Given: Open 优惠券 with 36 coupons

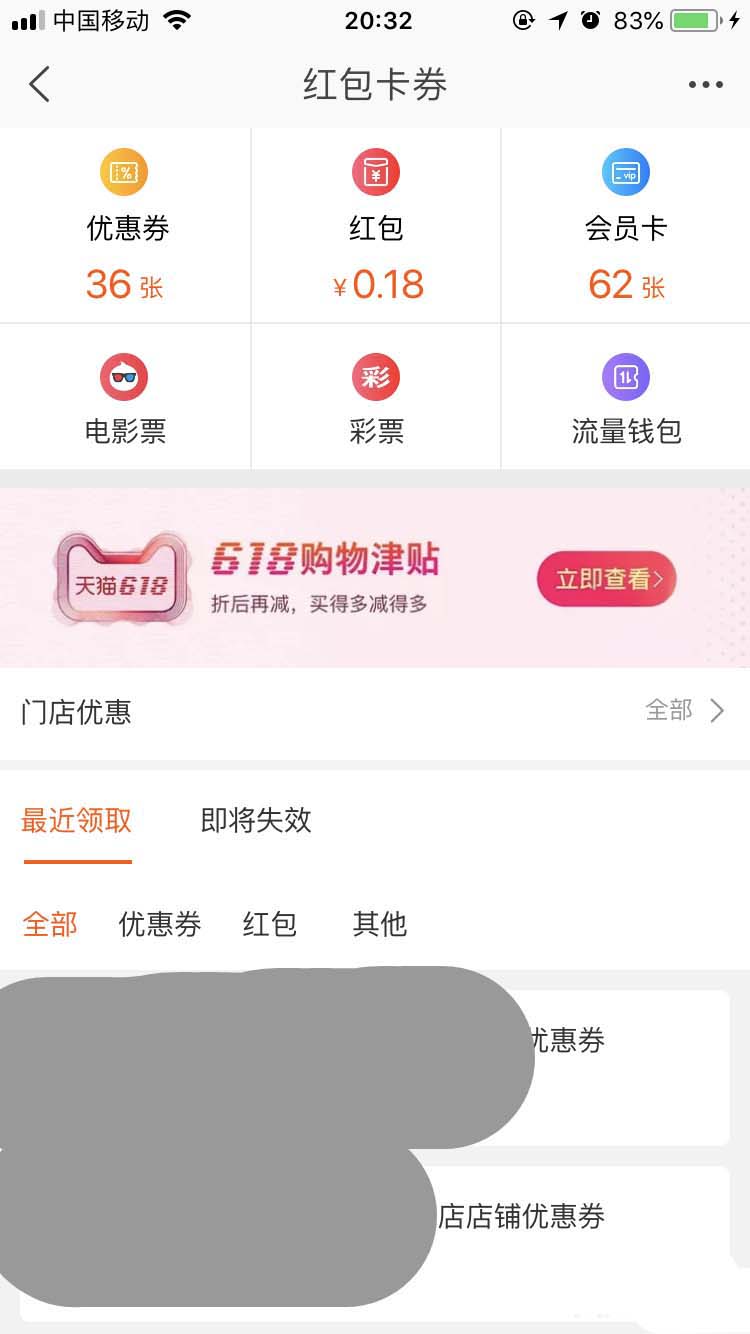Looking at the screenshot, I should (125, 227).
